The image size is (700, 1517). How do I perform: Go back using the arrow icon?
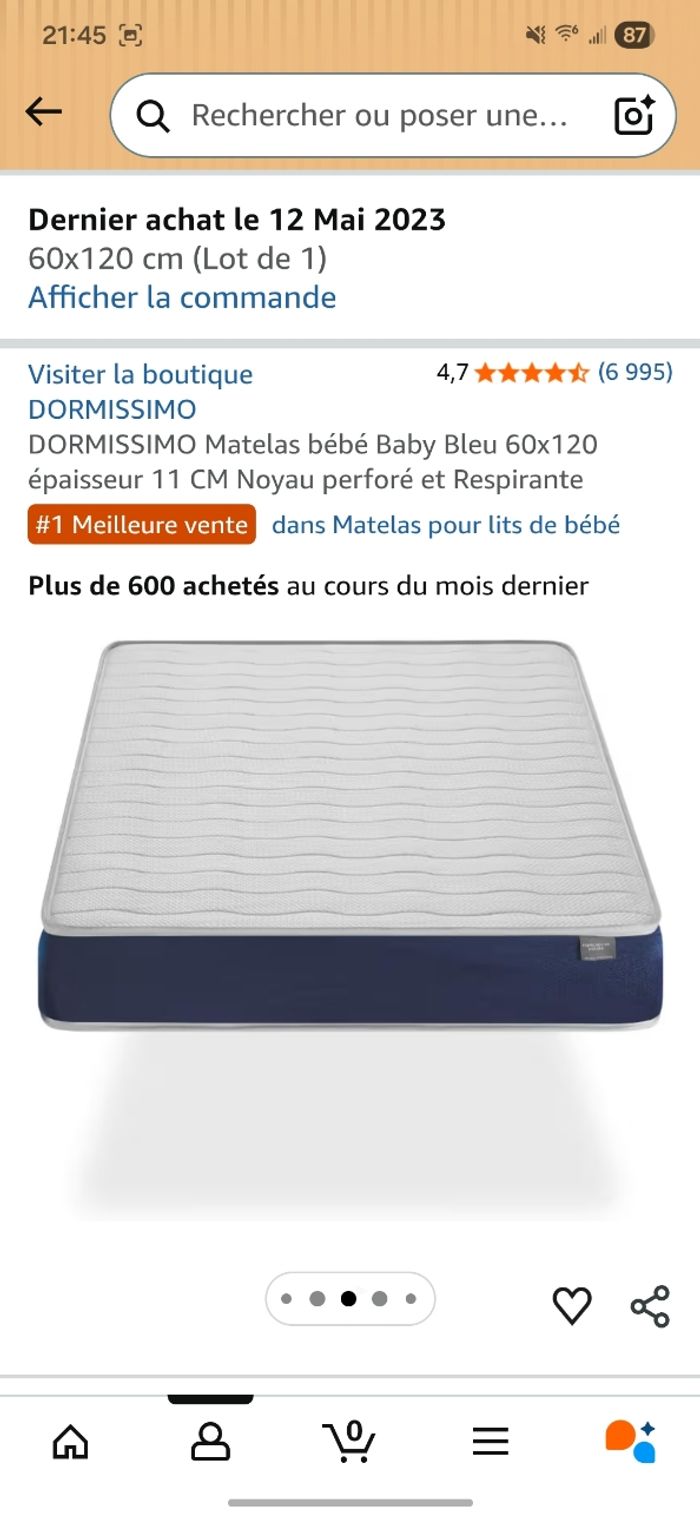point(44,113)
